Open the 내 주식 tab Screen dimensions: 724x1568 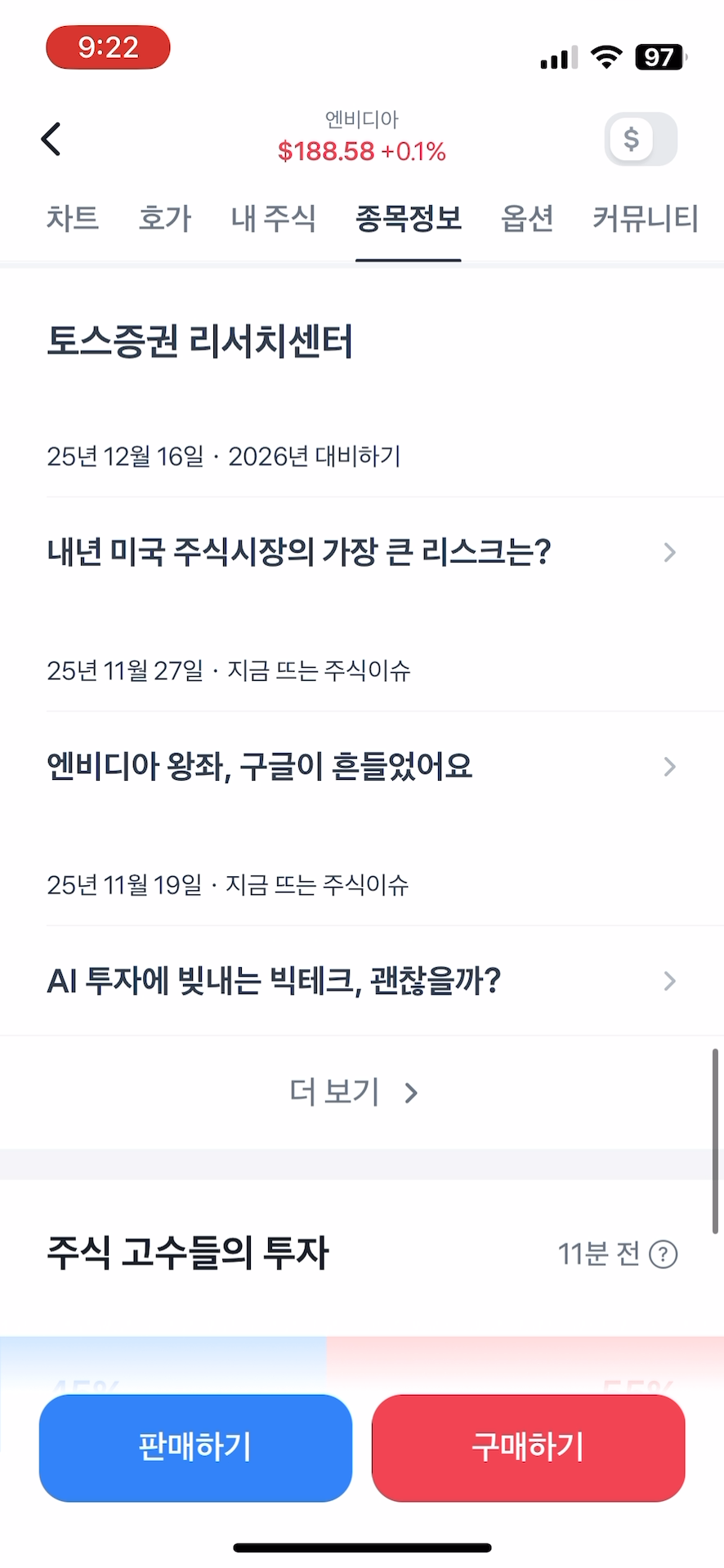tap(273, 218)
